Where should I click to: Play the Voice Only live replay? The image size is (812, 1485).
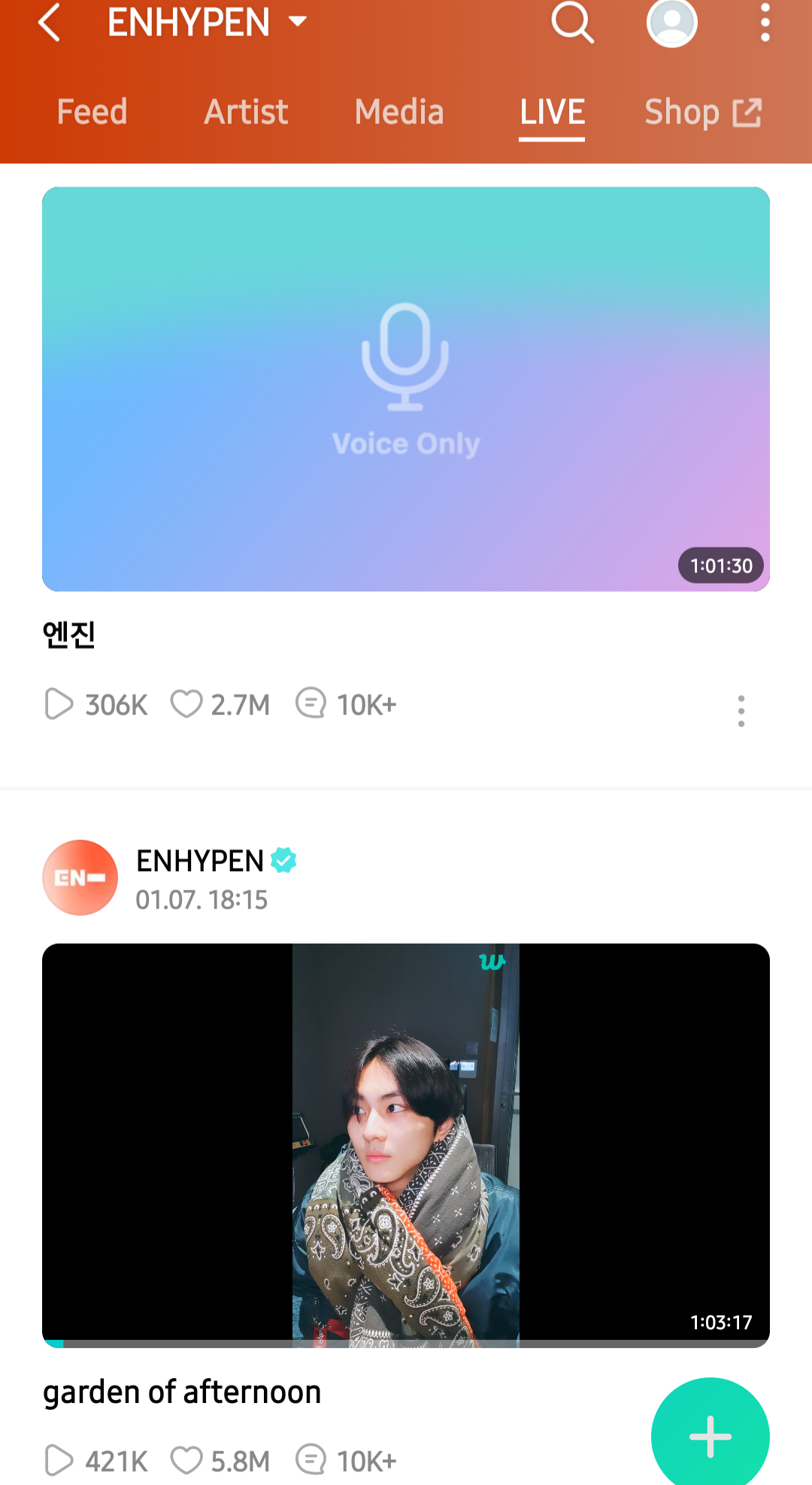tap(406, 389)
